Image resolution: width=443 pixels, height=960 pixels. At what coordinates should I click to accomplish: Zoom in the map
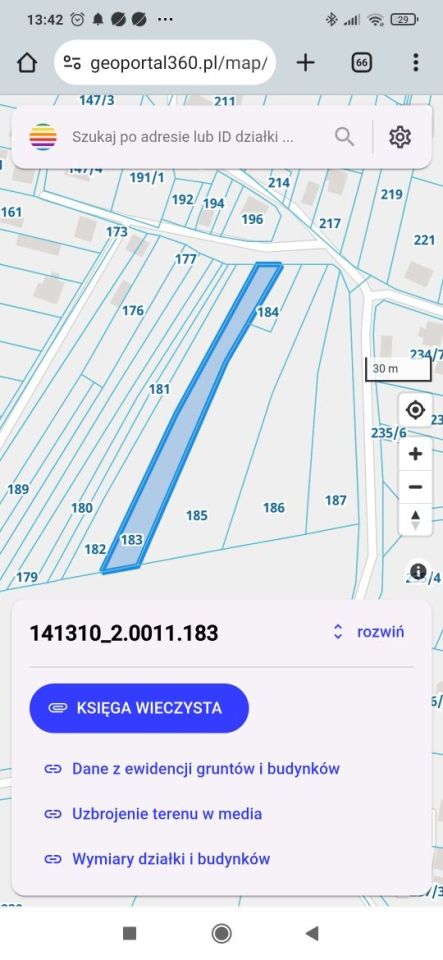(415, 454)
